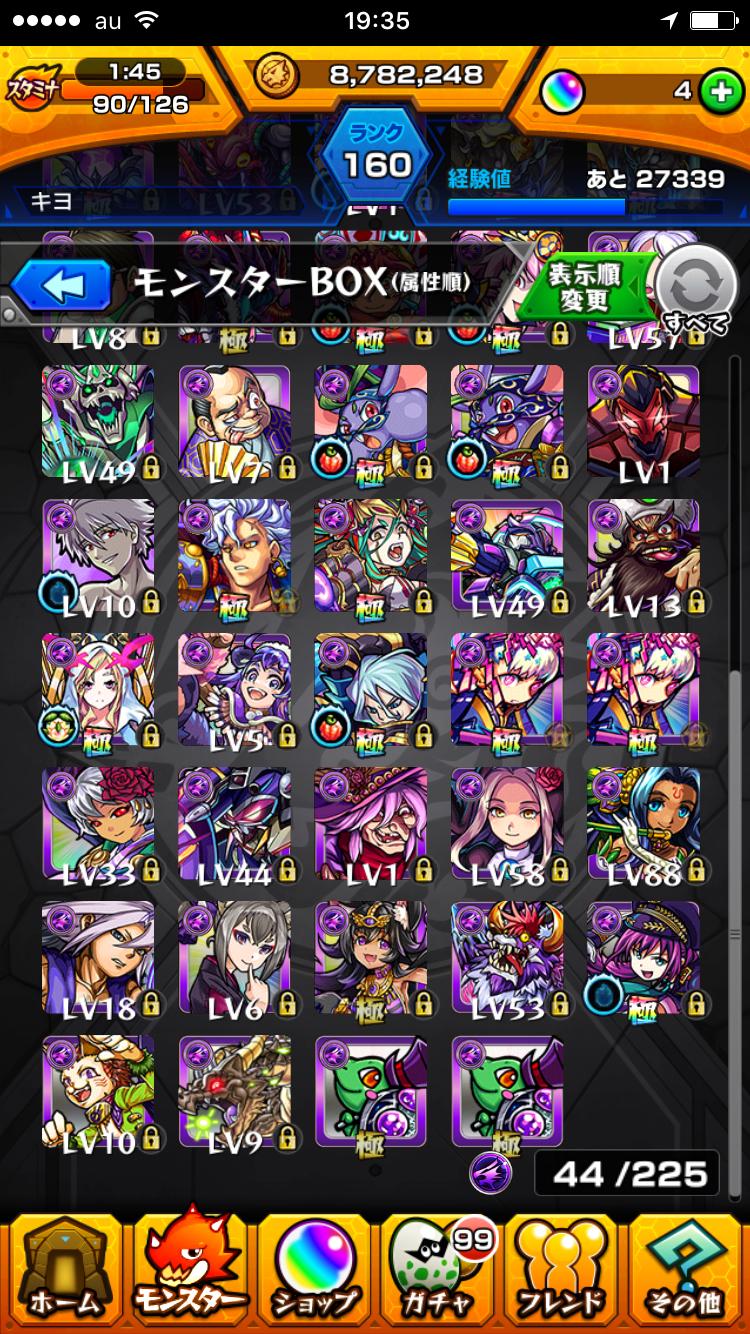Open the LV53 red demon monster
Image resolution: width=750 pixels, height=1334 pixels.
[507, 958]
